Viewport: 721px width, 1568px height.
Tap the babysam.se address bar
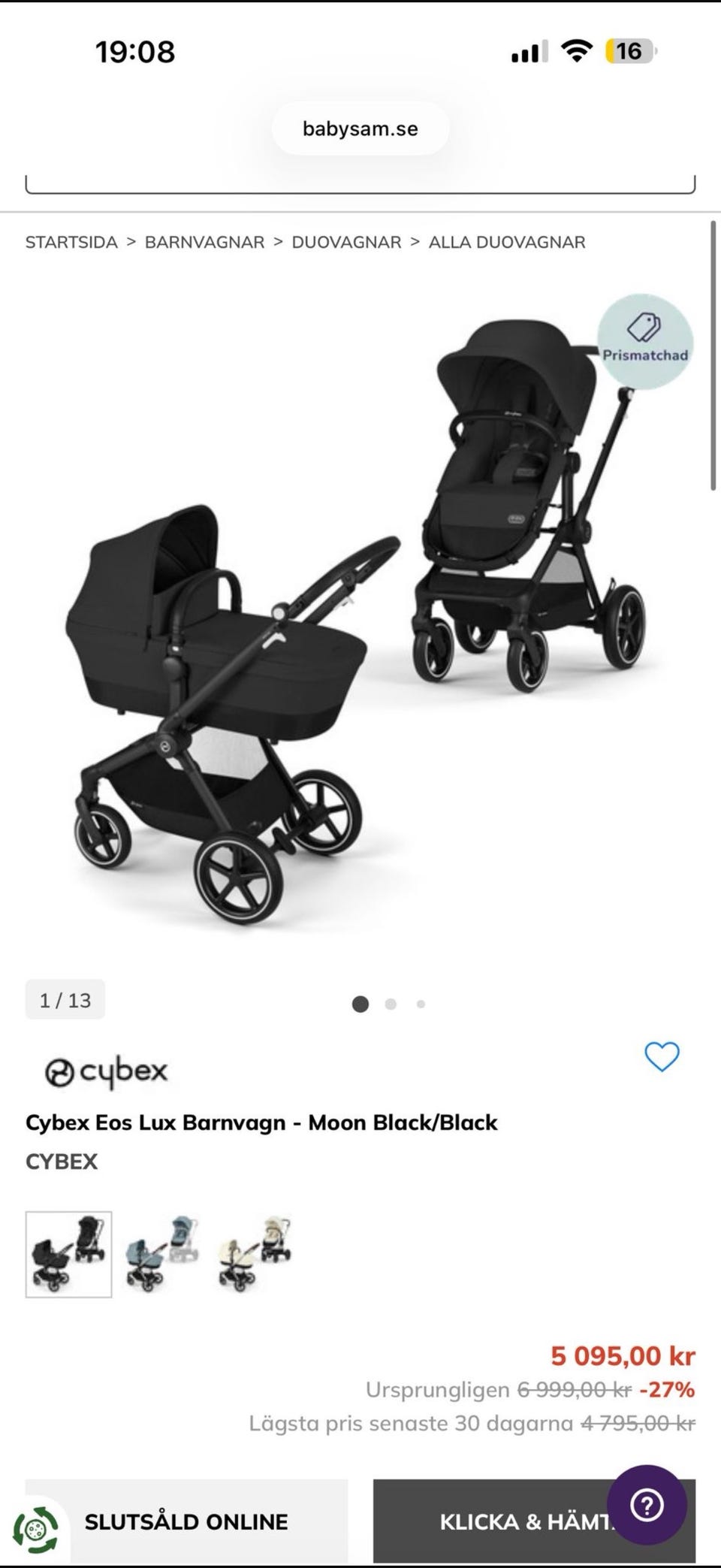point(360,128)
